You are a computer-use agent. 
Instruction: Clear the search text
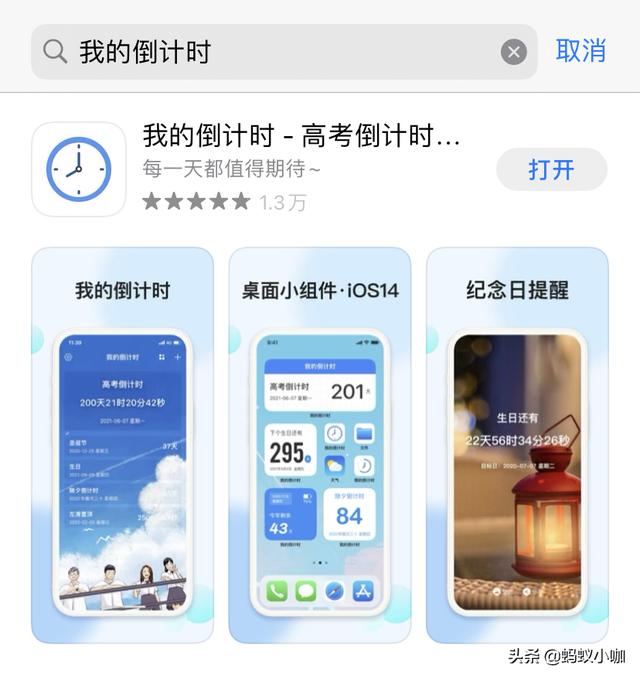click(x=513, y=52)
